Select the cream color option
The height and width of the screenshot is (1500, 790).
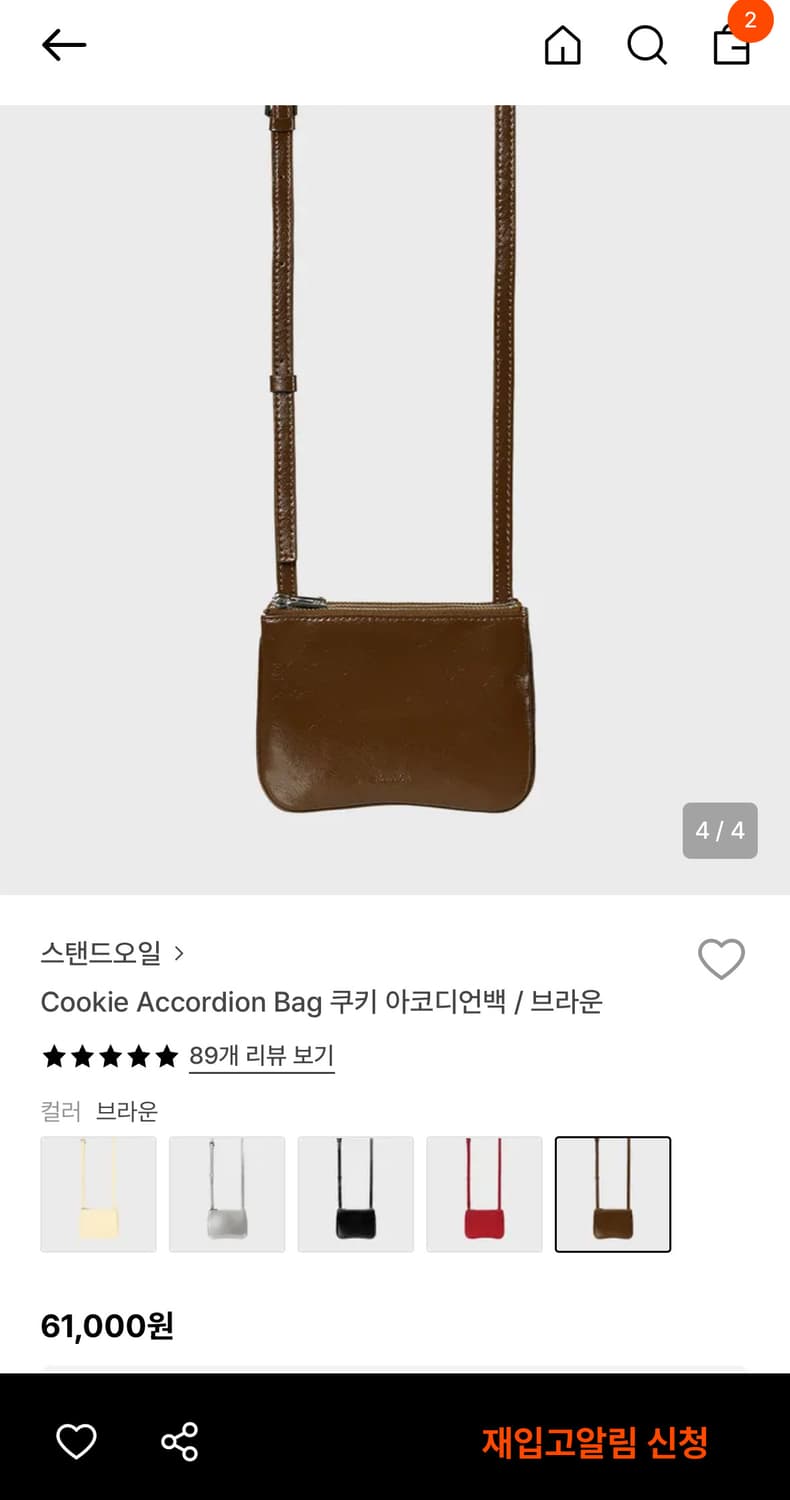click(98, 1194)
